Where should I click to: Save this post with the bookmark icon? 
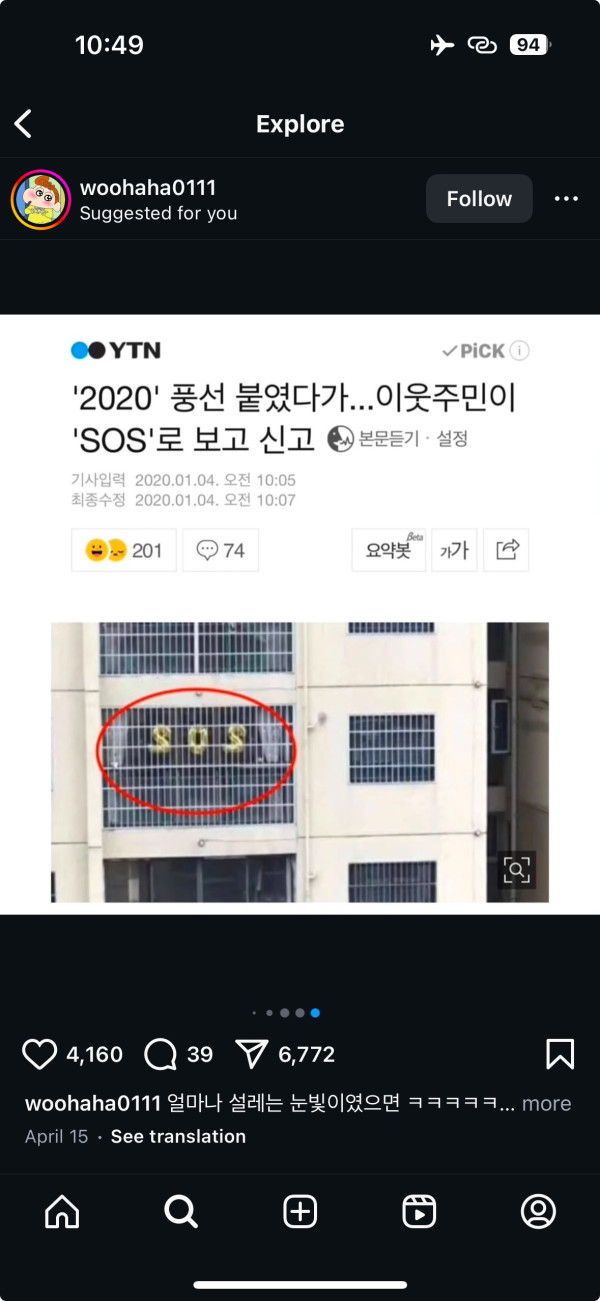(559, 1054)
